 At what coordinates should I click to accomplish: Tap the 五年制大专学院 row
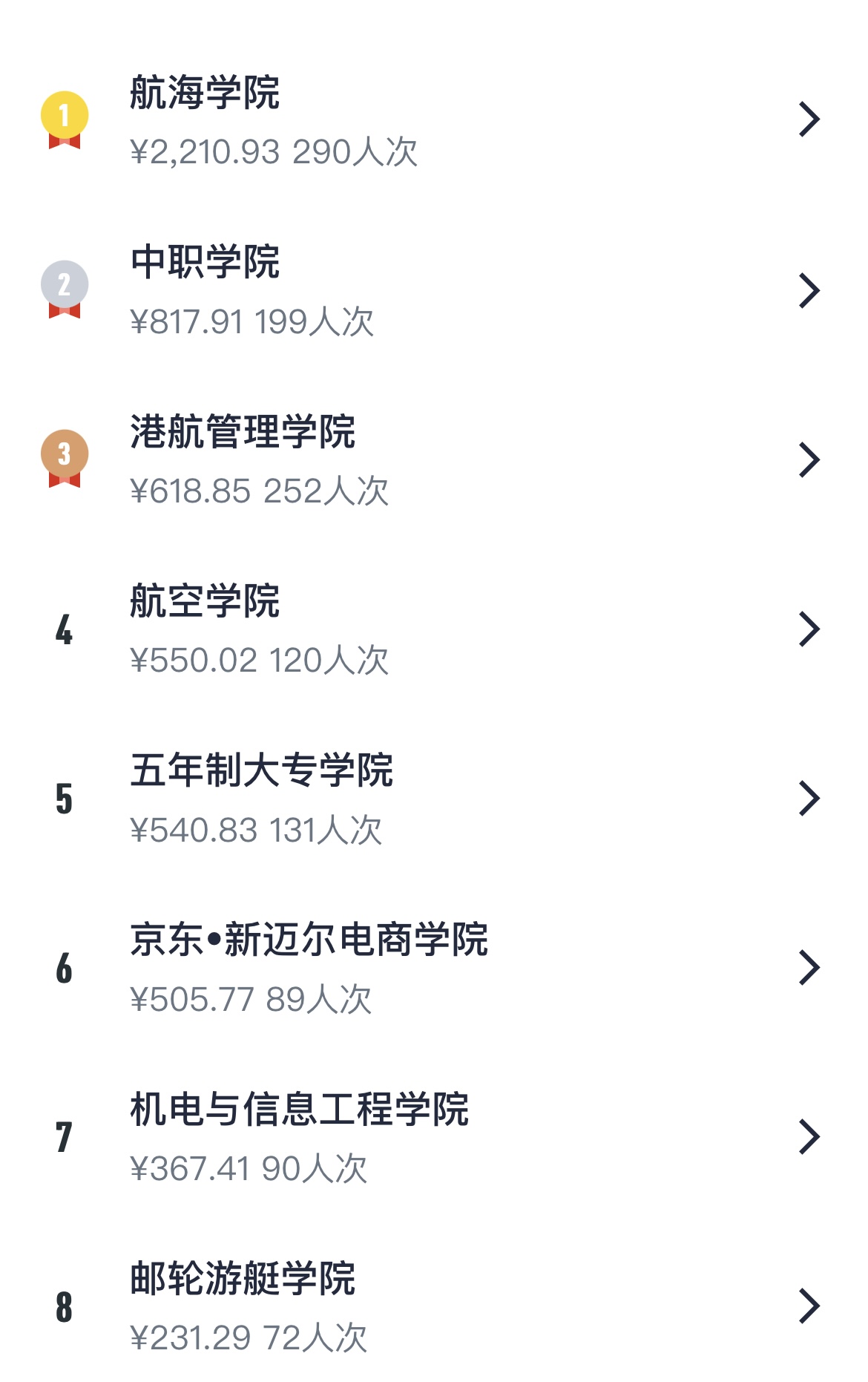[434, 799]
